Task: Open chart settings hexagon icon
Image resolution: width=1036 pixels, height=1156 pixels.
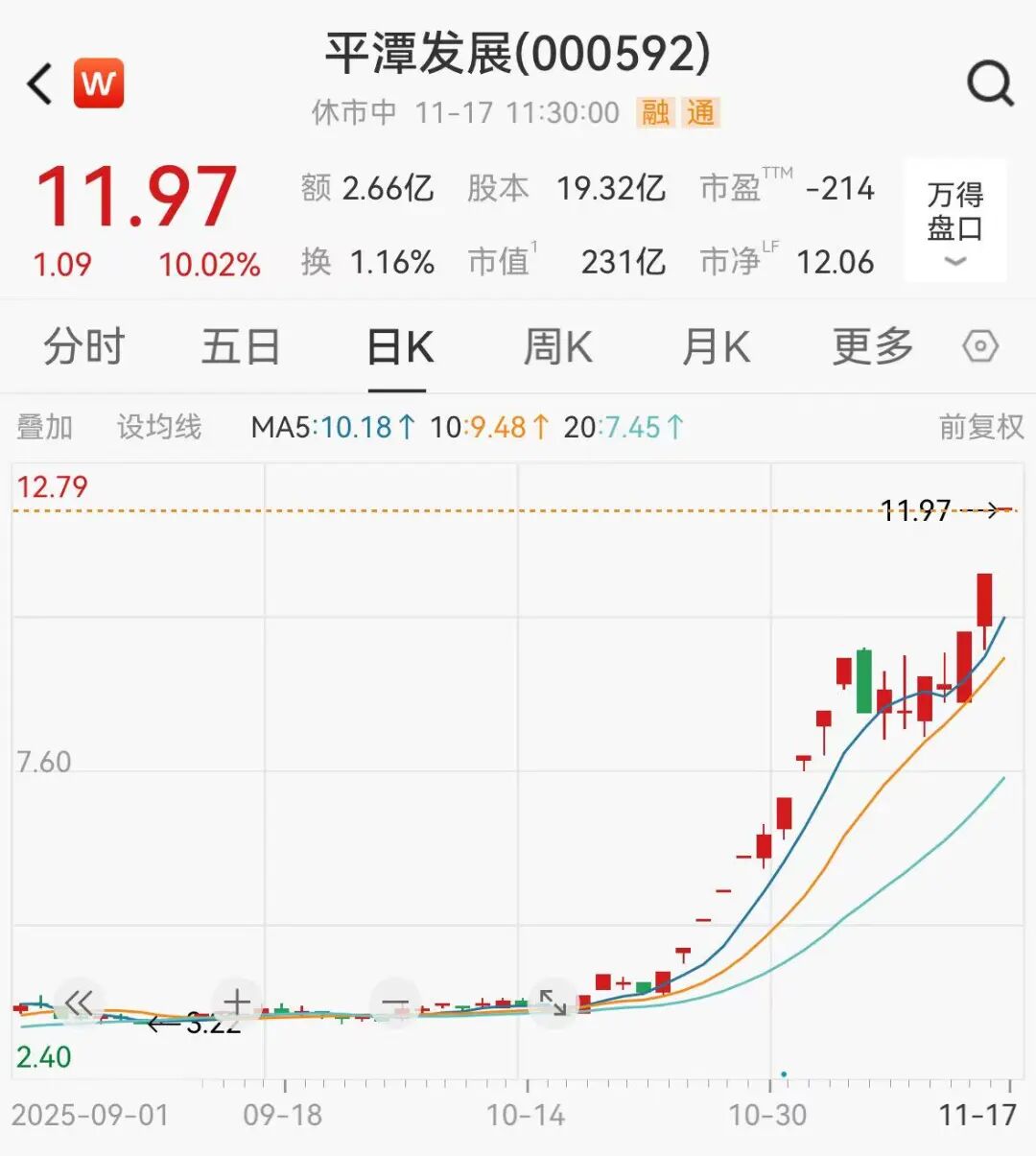Action: pyautogui.click(x=980, y=346)
